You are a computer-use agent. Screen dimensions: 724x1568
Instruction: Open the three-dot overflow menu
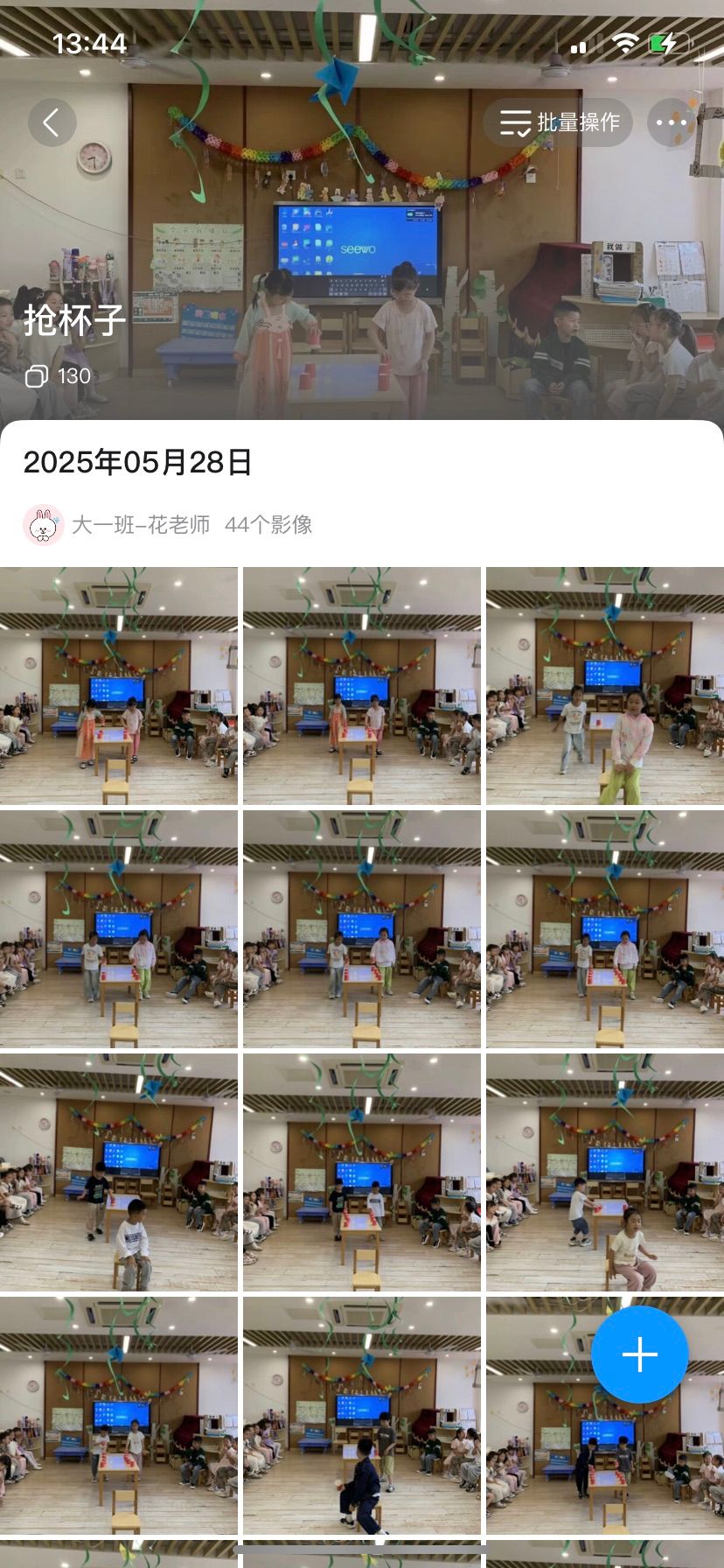(x=671, y=122)
